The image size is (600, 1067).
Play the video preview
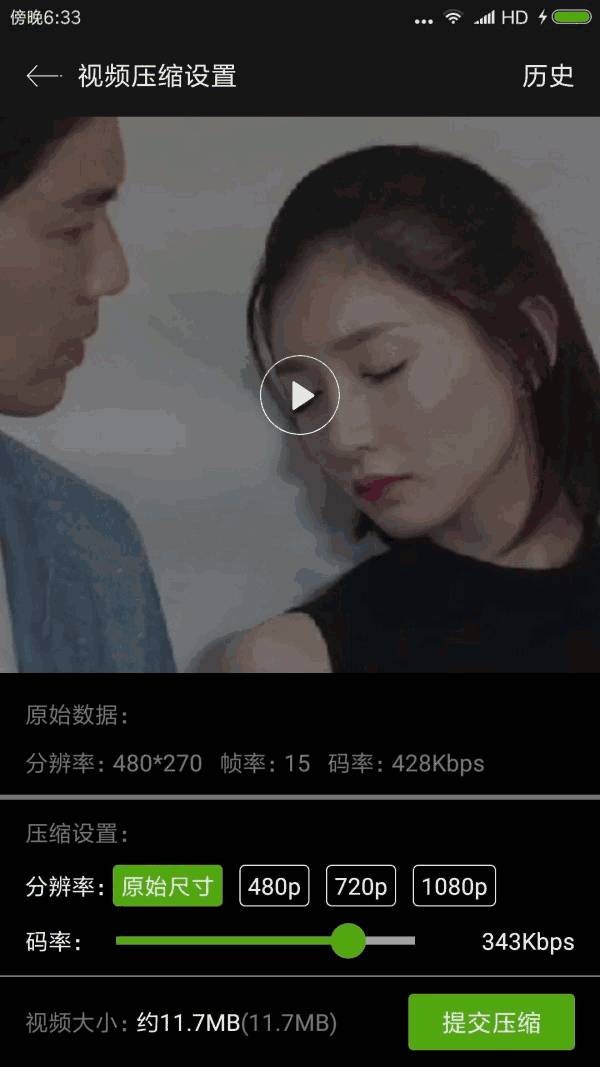click(299, 395)
